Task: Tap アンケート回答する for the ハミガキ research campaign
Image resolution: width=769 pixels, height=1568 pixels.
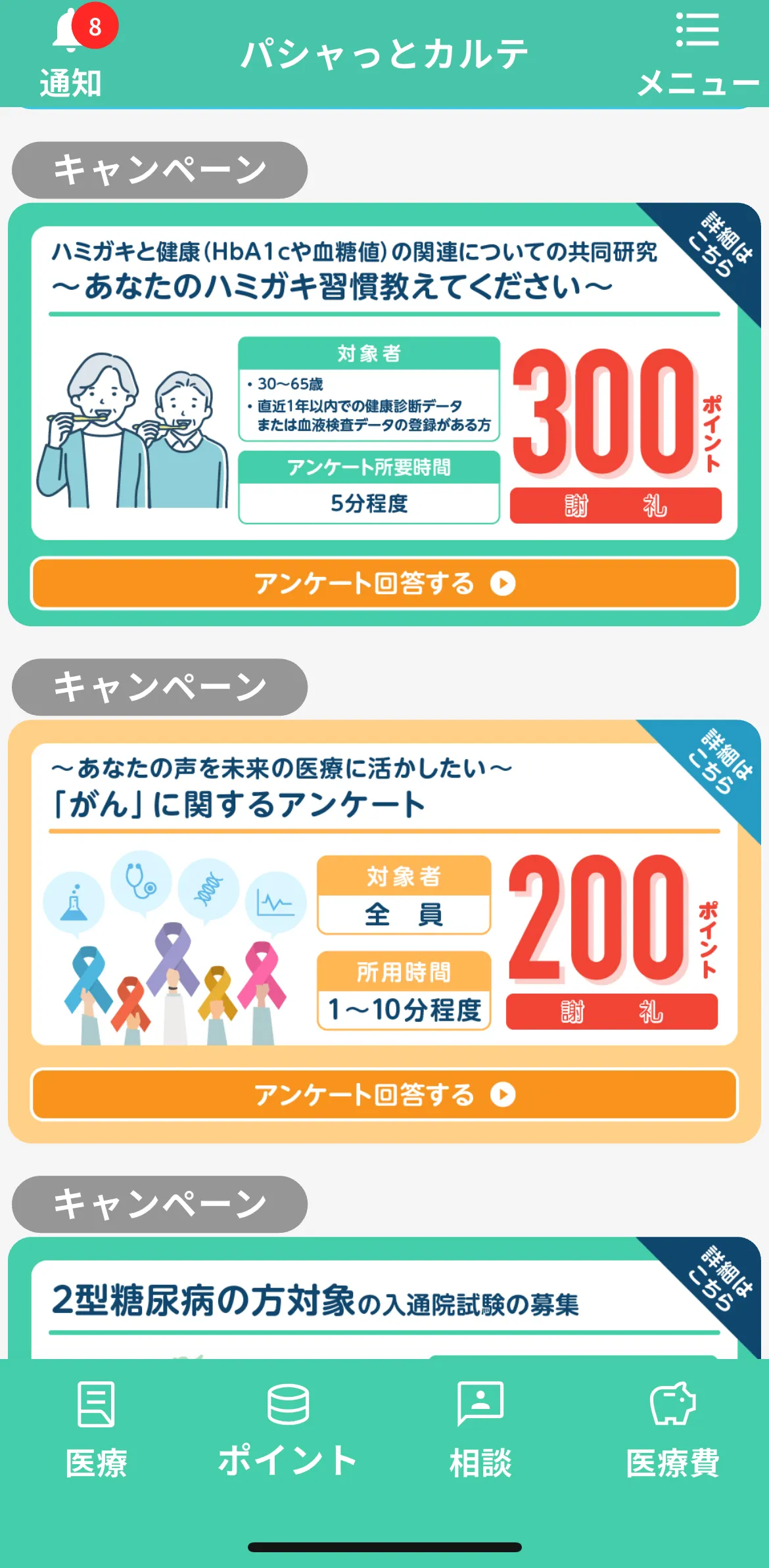Action: [384, 584]
